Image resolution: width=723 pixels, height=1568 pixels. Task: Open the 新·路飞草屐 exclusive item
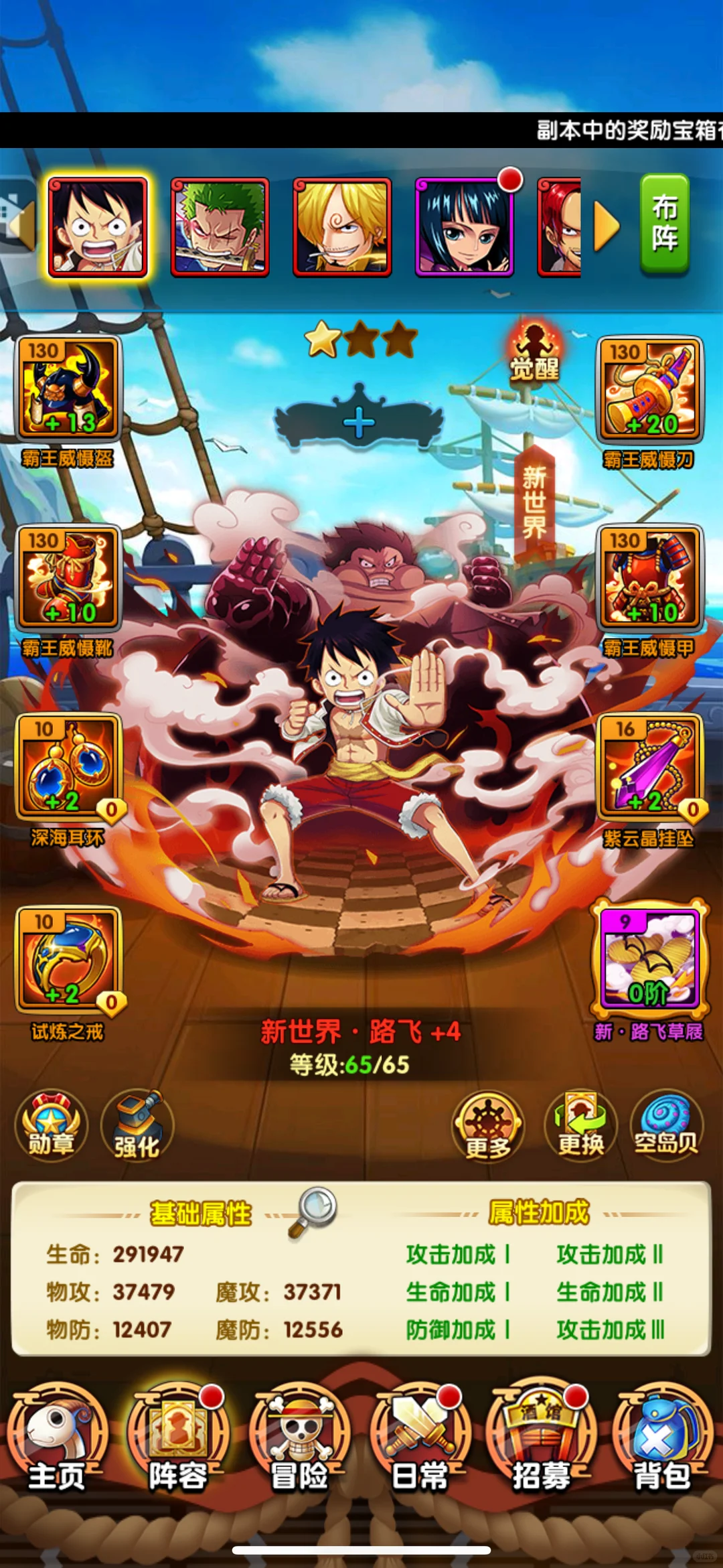(649, 958)
